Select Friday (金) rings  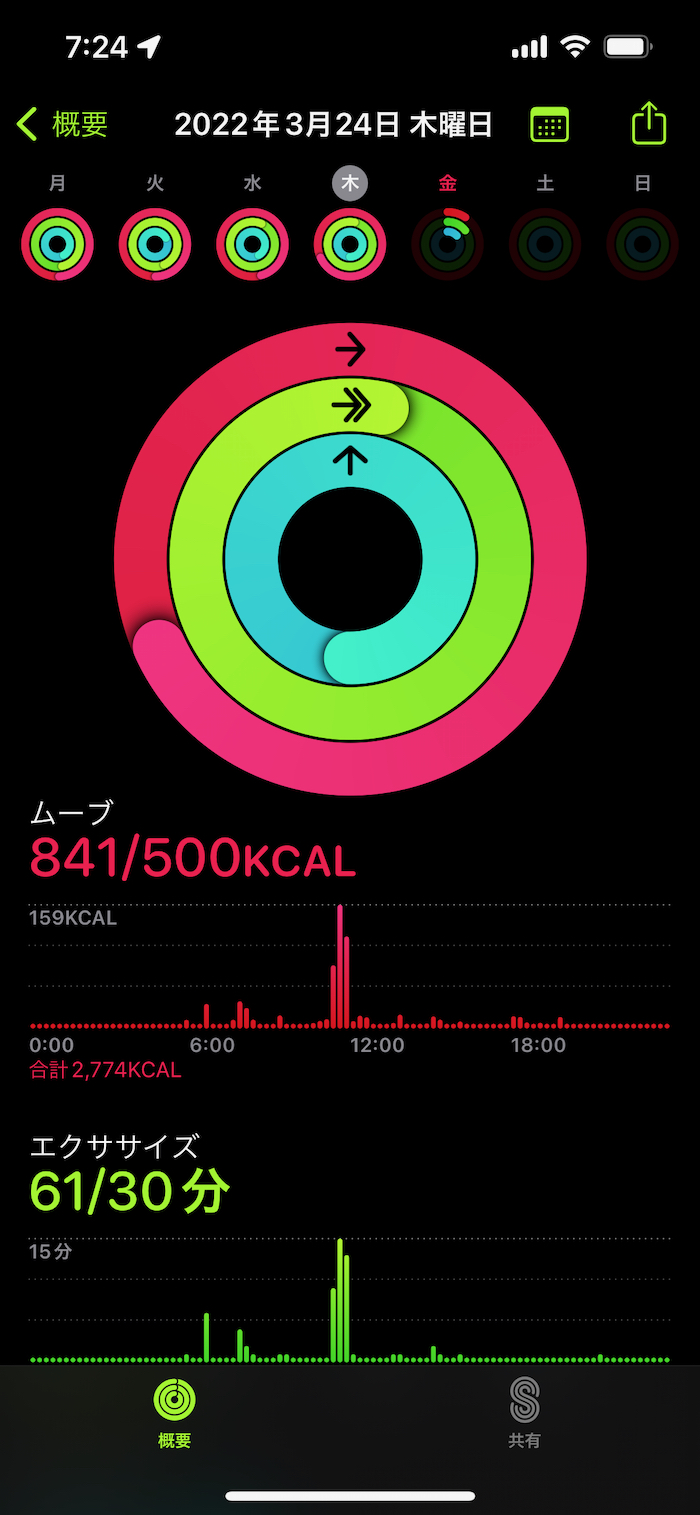[x=448, y=243]
